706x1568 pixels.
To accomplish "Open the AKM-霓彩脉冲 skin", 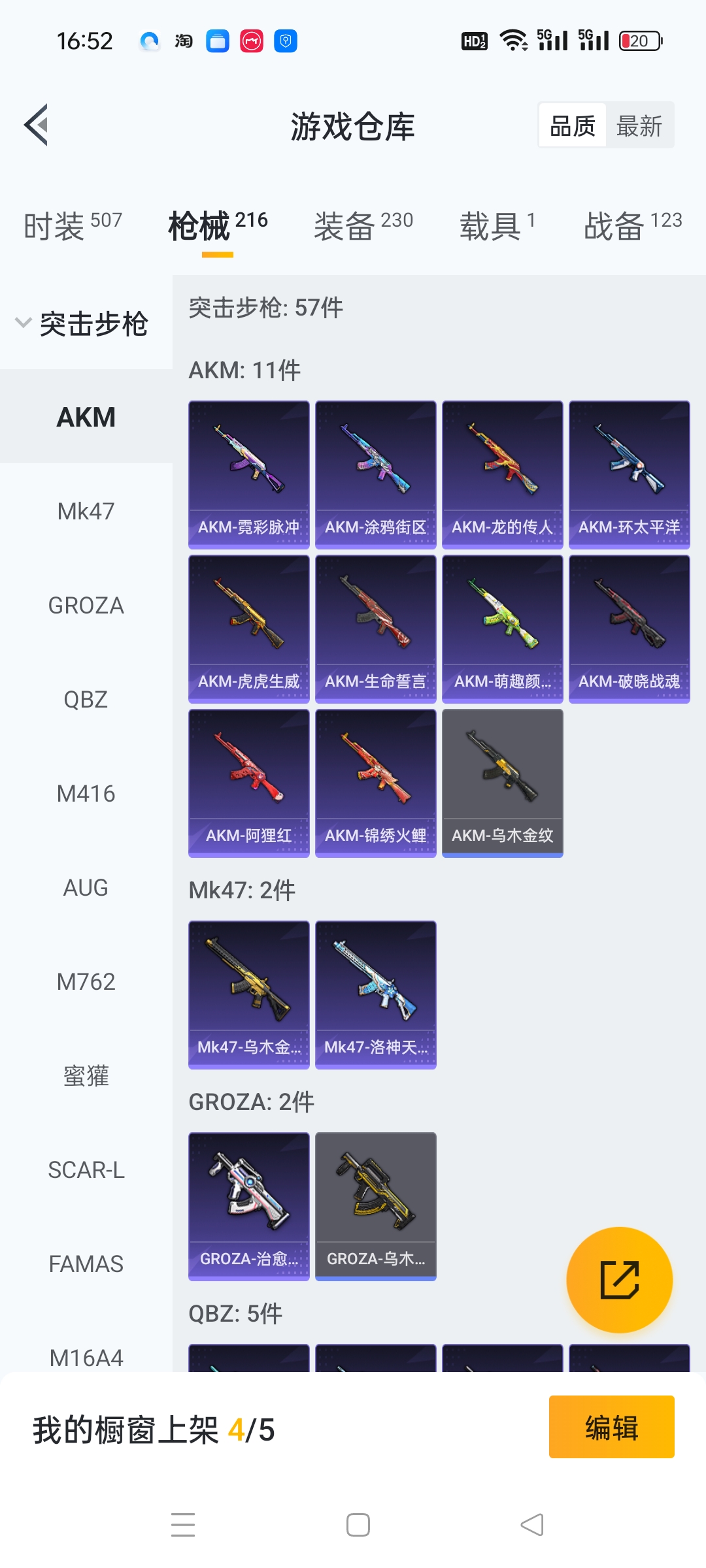I will click(249, 475).
